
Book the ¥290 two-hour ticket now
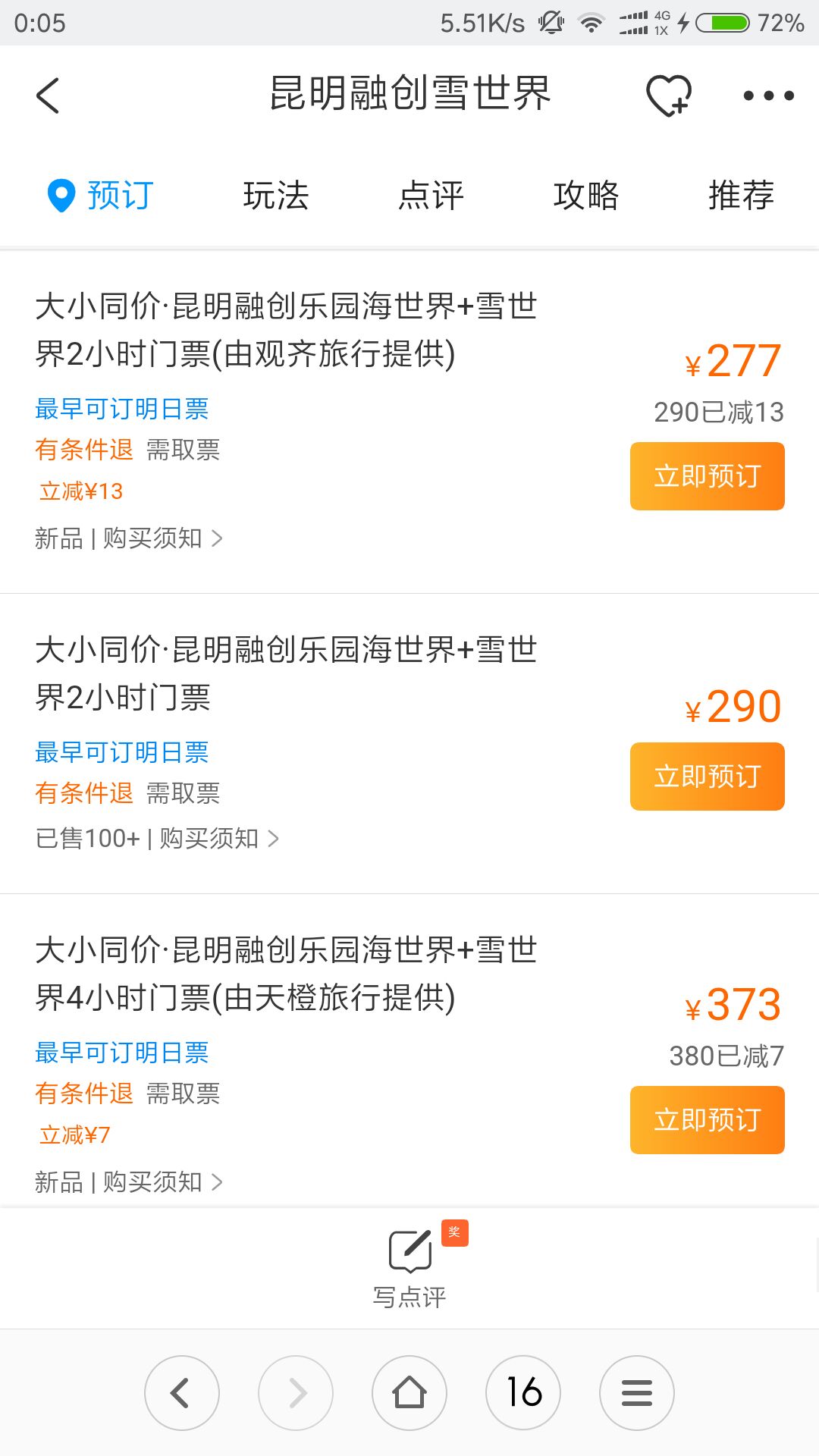(x=707, y=777)
